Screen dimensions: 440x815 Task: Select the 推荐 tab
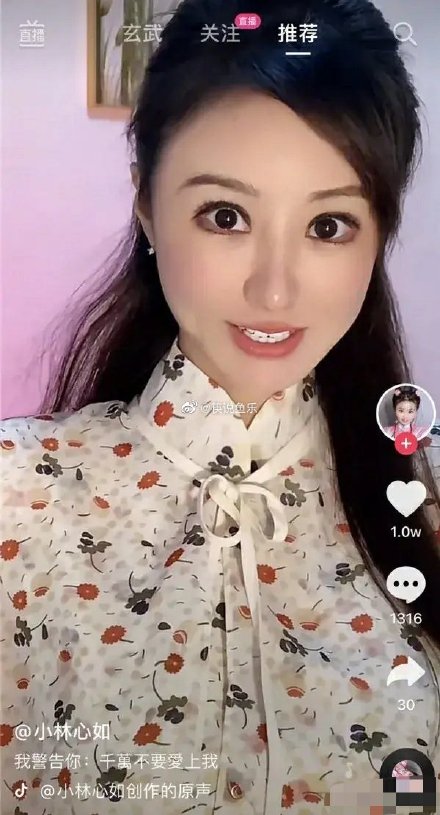[x=298, y=34]
